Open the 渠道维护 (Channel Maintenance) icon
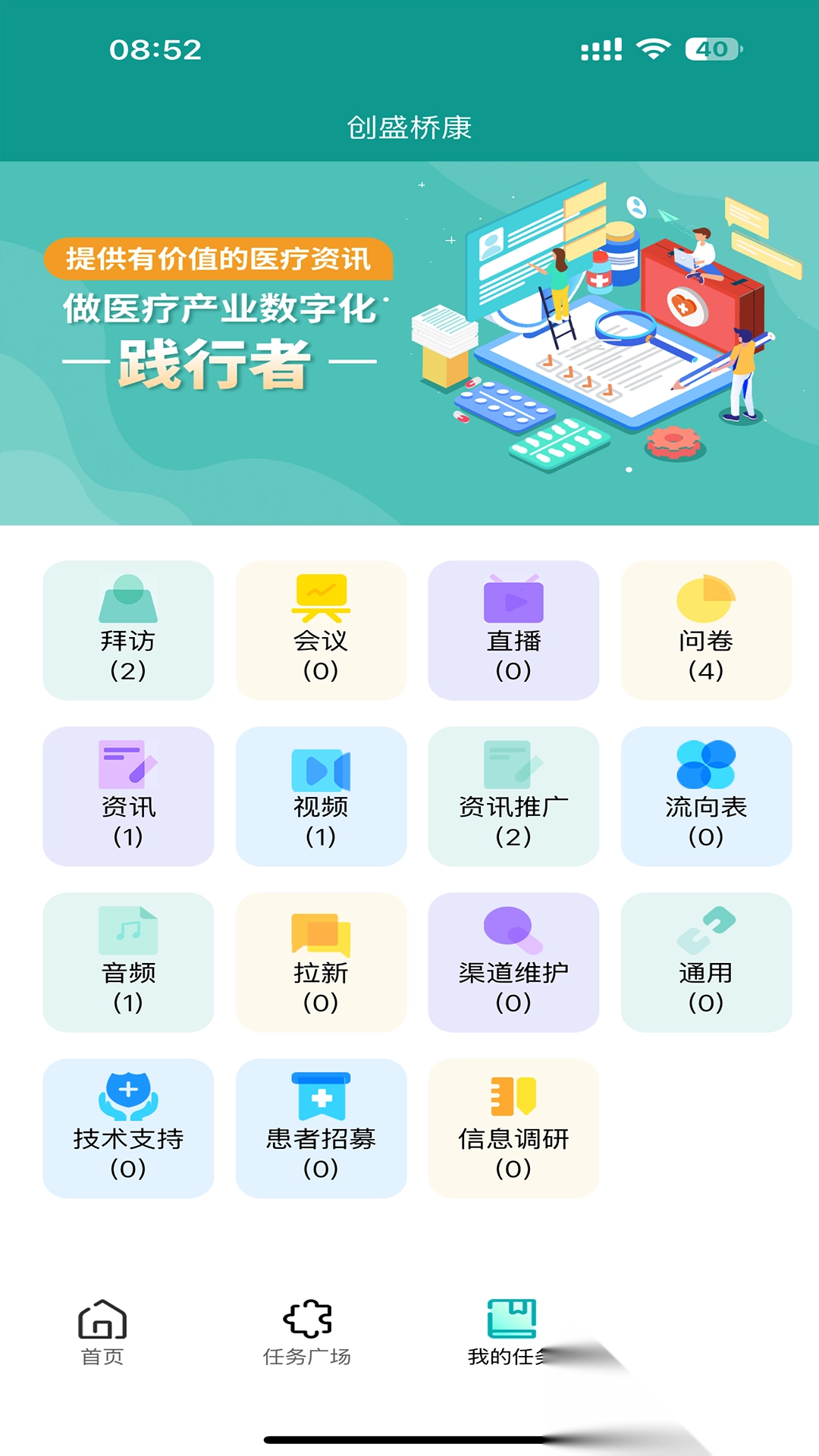This screenshot has height=1456, width=819. 514,962
